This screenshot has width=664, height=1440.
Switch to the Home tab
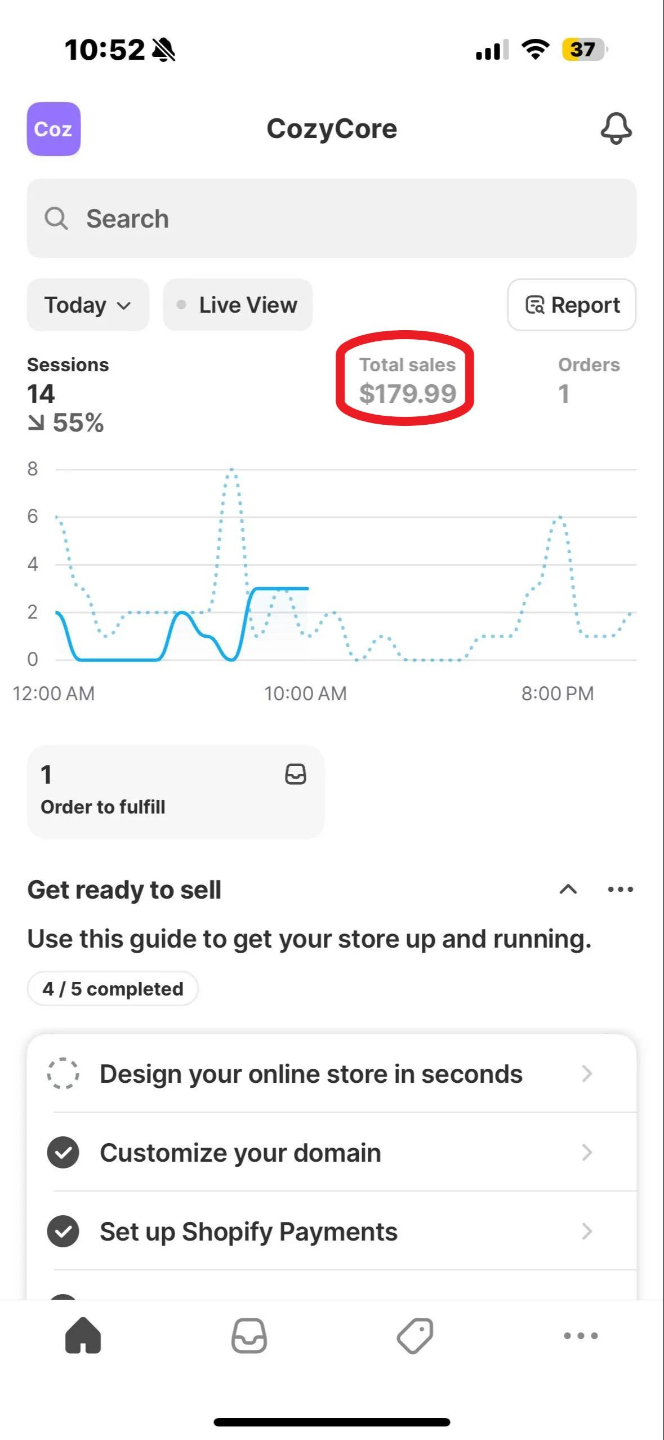click(x=83, y=1335)
